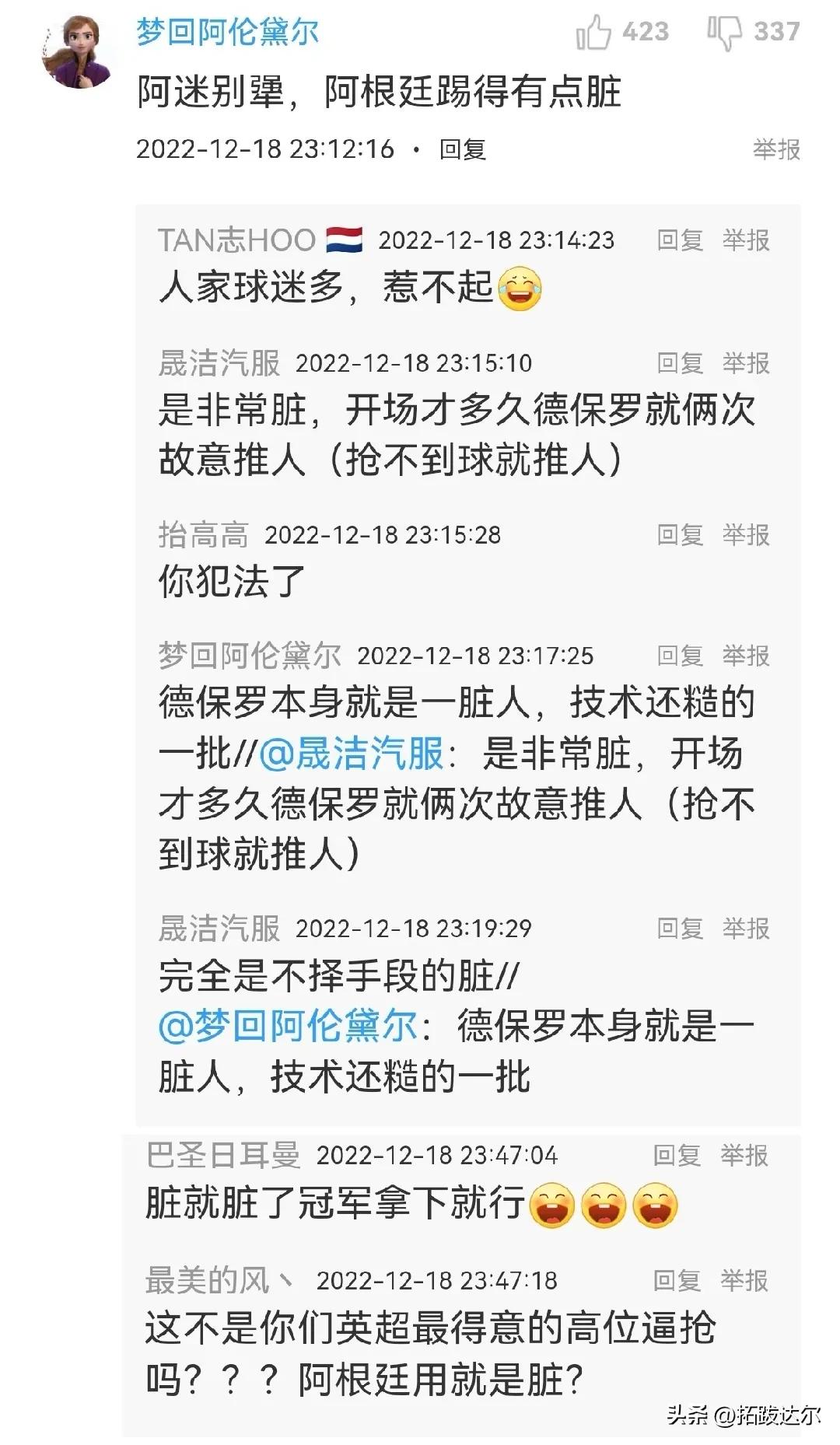The height and width of the screenshot is (1445, 840).
Task: Click 回复 on 晟洁汽服's second reply
Action: [682, 929]
